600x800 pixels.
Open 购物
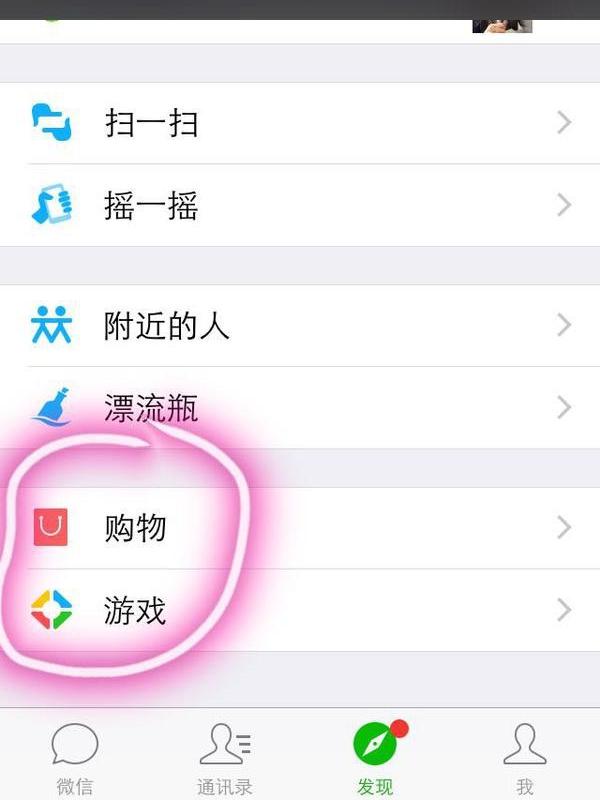300,528
